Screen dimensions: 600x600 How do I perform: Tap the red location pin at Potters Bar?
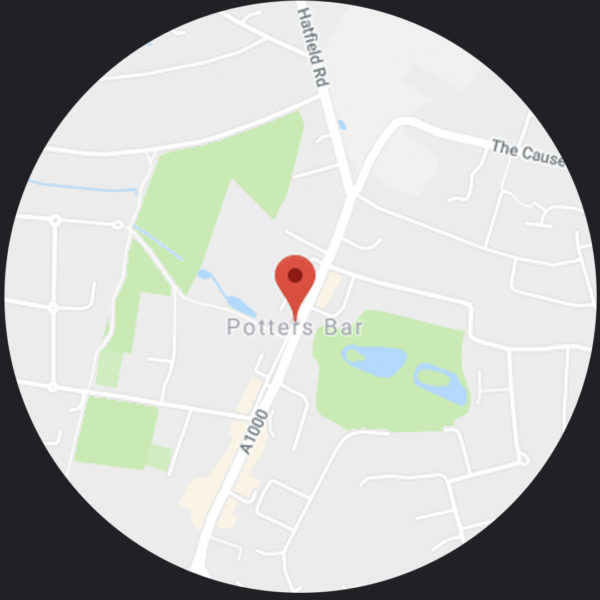pos(295,279)
